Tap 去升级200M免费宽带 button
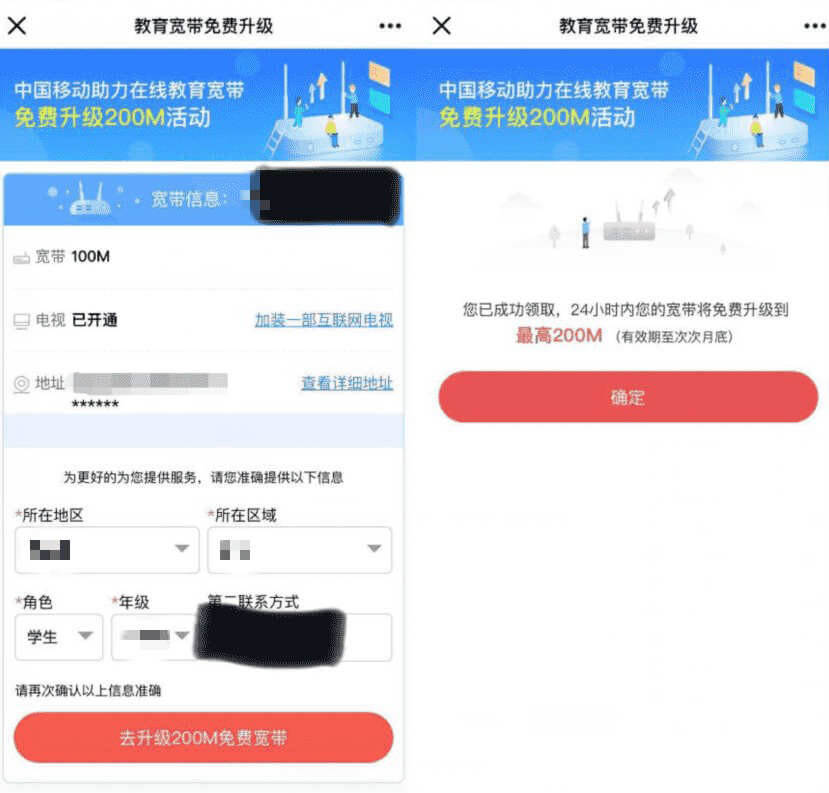Viewport: 829px width, 793px height. pyautogui.click(x=203, y=738)
